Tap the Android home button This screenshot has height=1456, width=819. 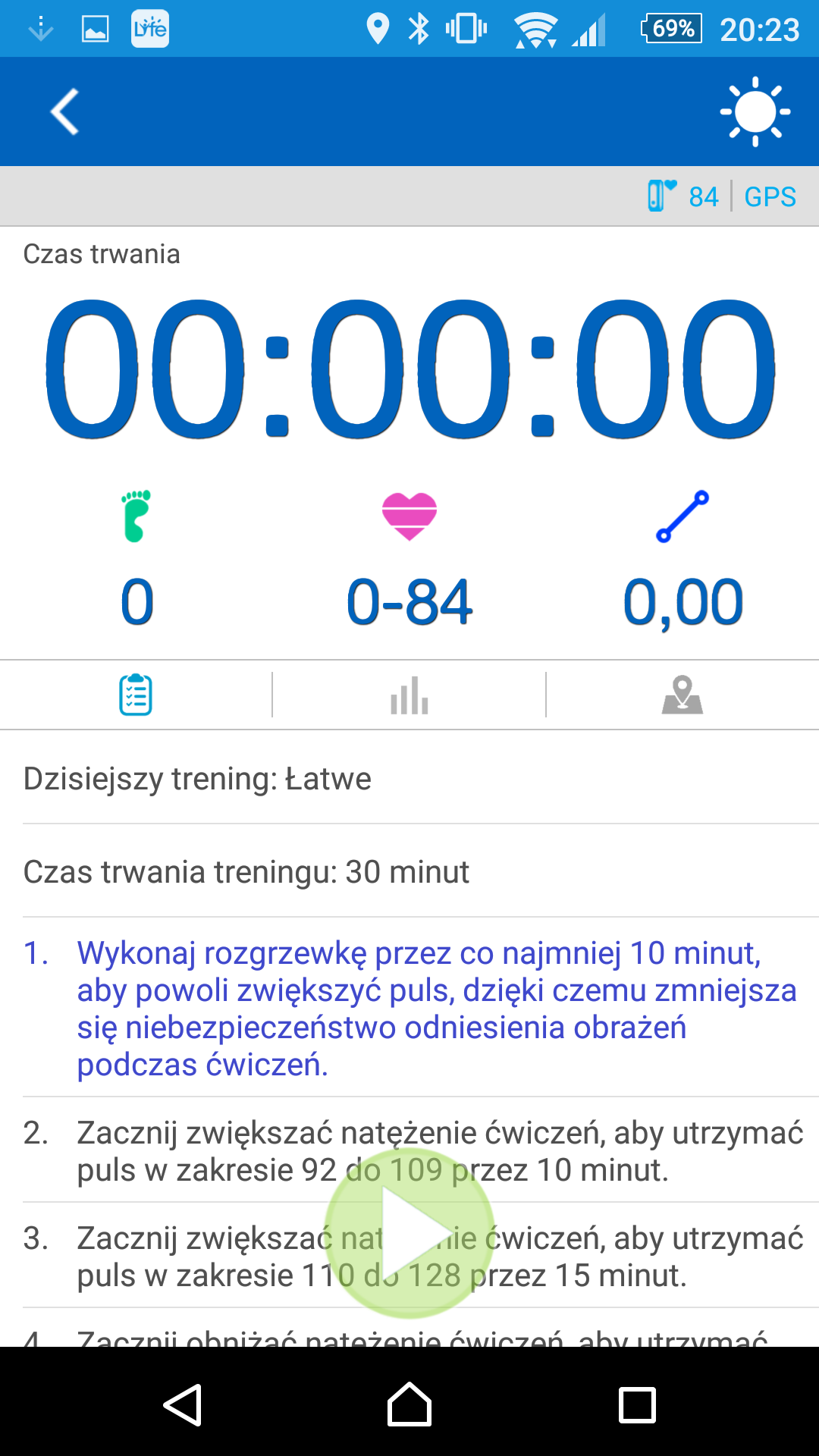tap(409, 1404)
